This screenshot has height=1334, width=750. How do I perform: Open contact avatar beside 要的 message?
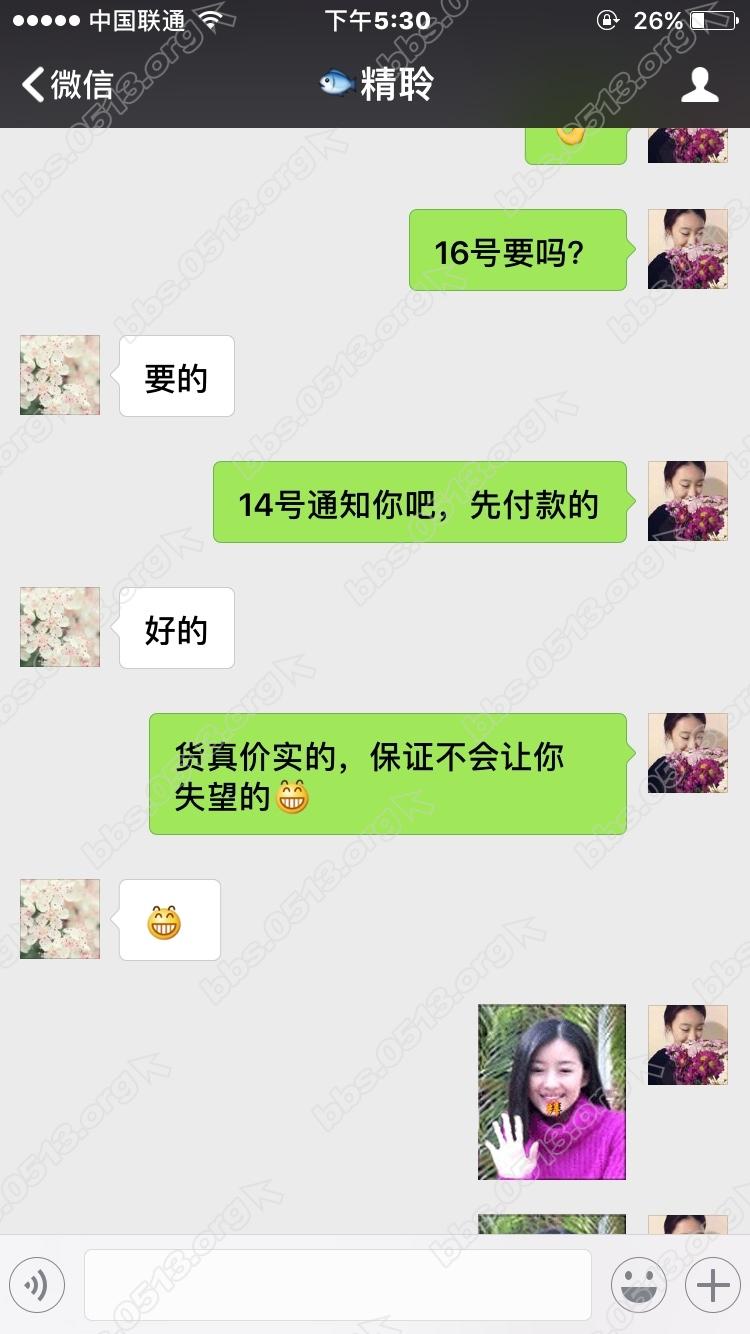click(60, 375)
